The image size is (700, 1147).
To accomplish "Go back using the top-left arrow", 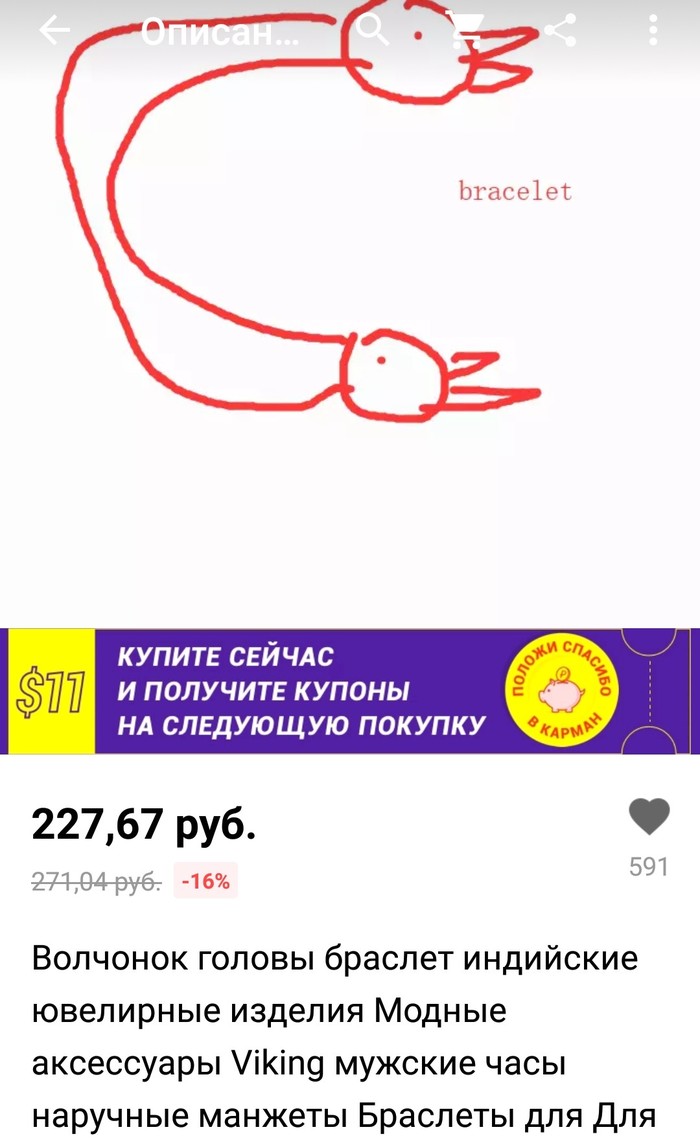I will (55, 31).
